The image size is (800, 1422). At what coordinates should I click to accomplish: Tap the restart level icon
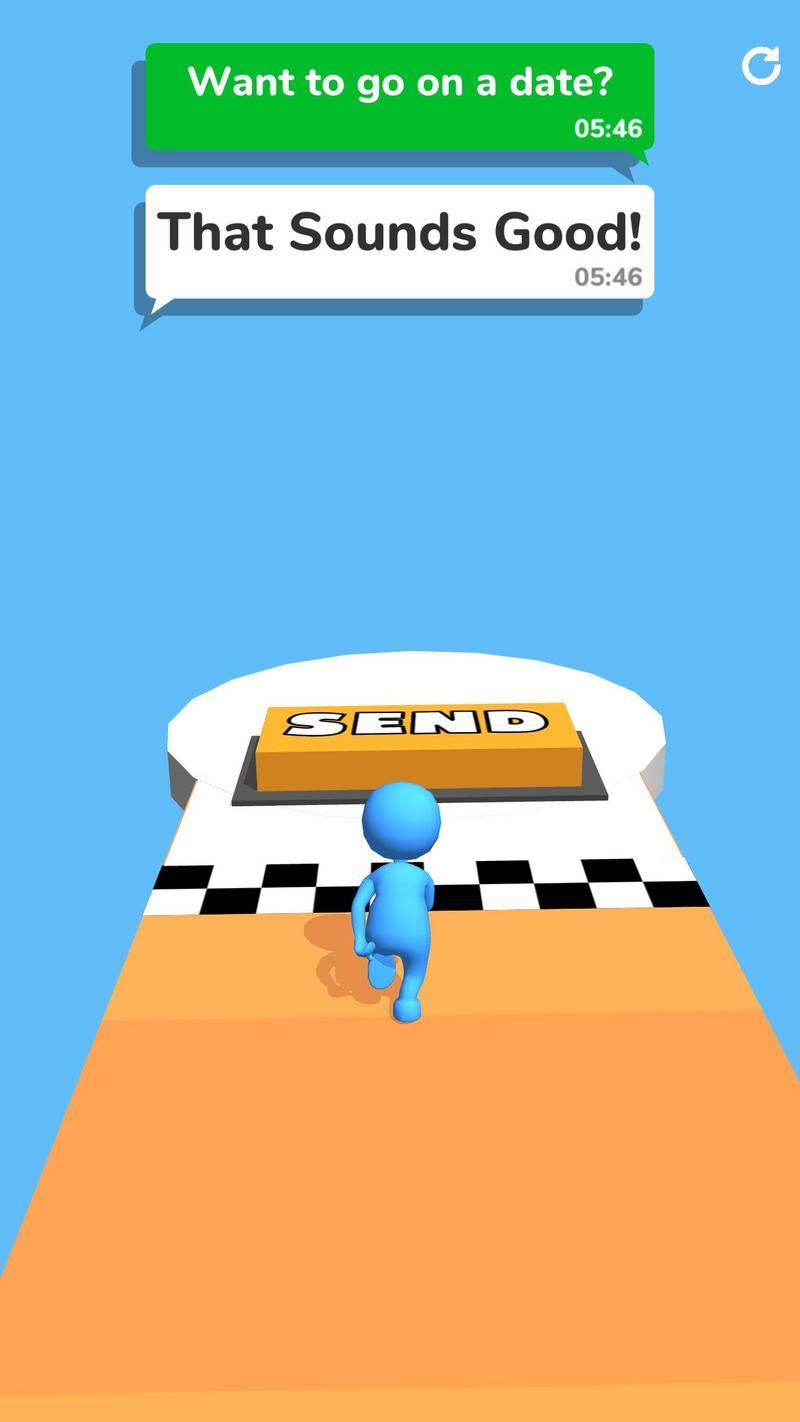pyautogui.click(x=761, y=66)
